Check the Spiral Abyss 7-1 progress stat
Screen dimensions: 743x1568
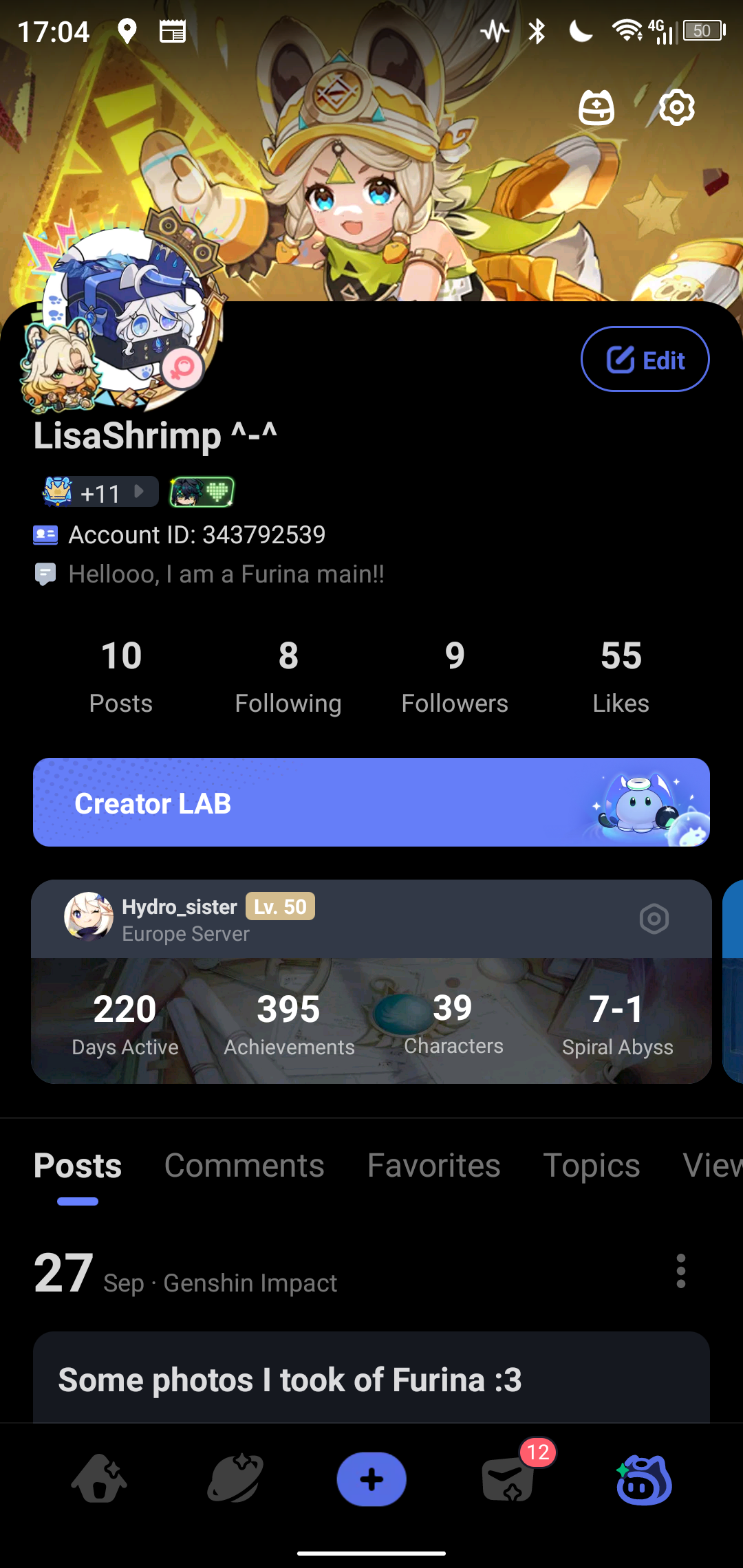coord(617,1023)
